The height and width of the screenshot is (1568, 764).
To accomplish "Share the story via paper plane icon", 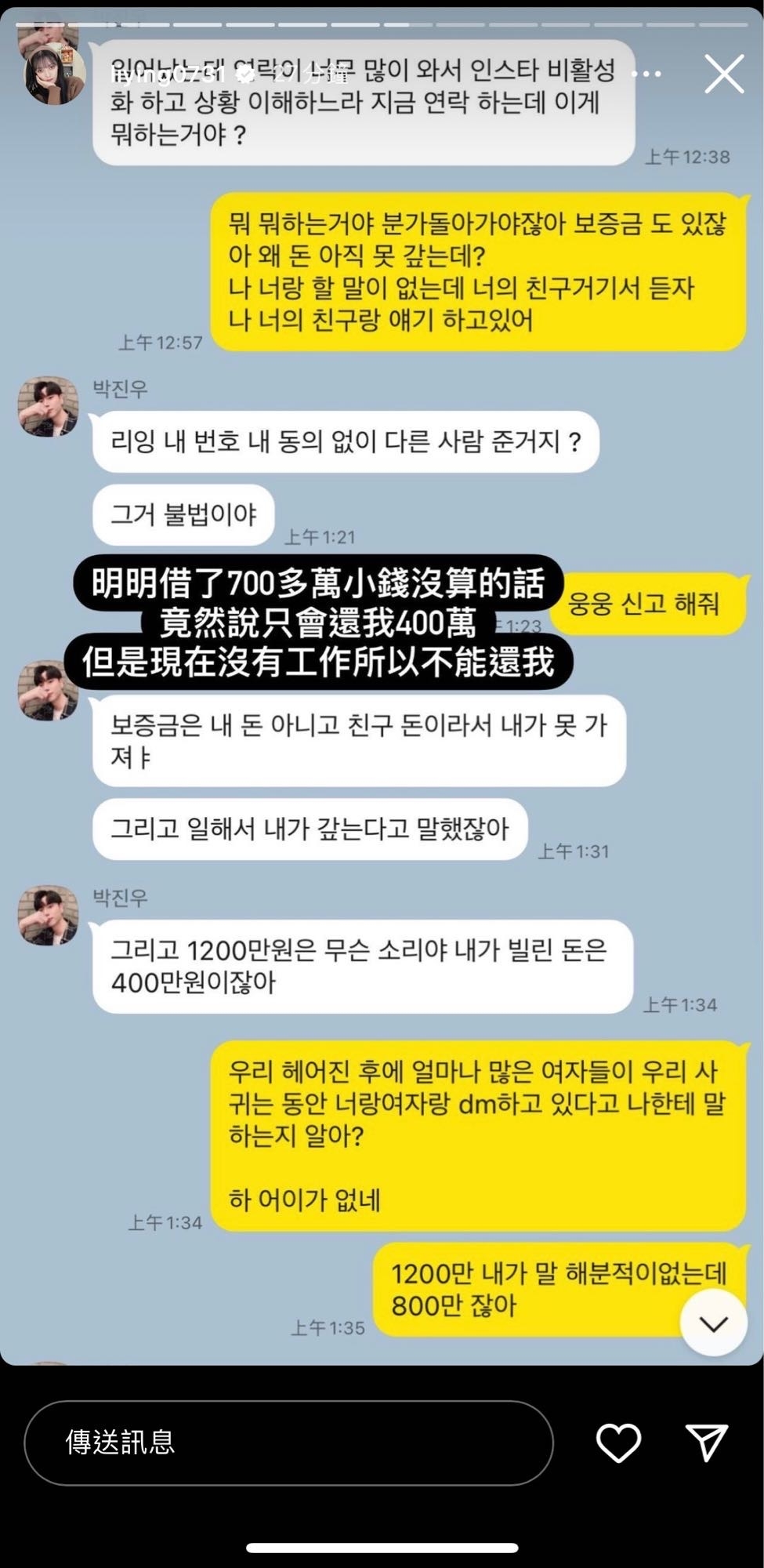I will point(707,1443).
